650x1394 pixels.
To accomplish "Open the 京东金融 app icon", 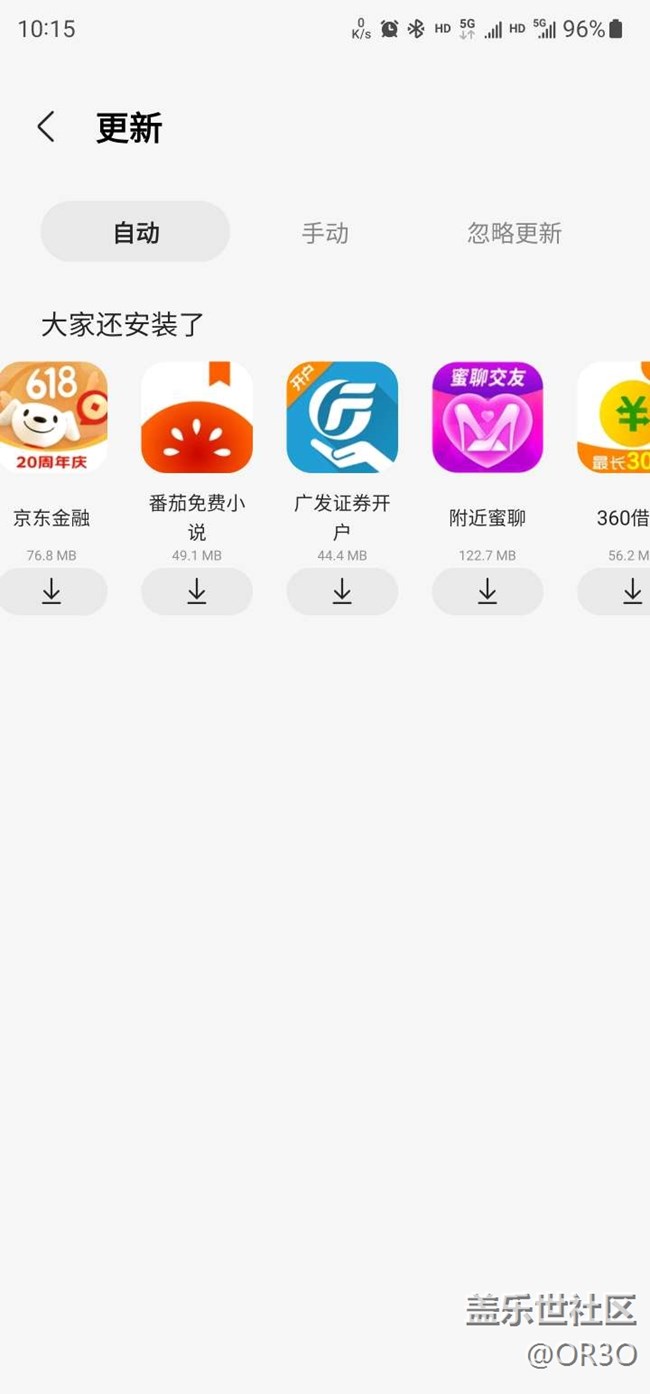I will [52, 417].
